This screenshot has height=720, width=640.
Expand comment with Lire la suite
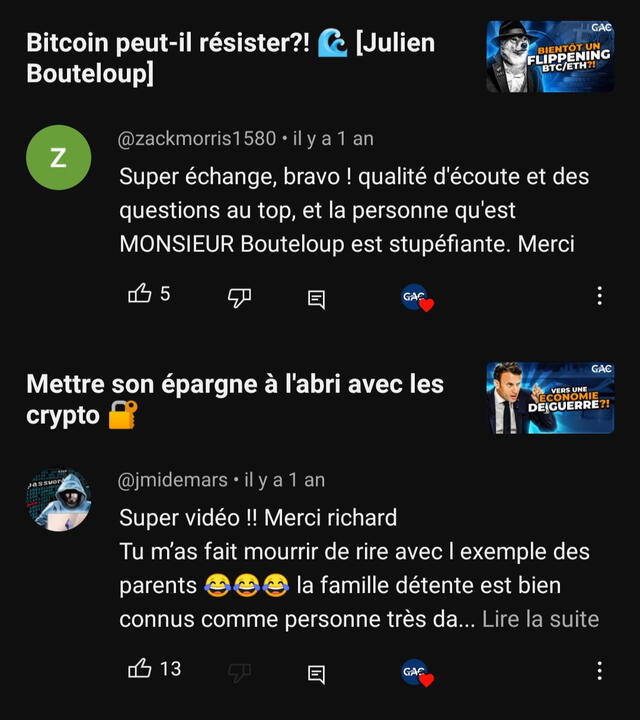tap(540, 619)
